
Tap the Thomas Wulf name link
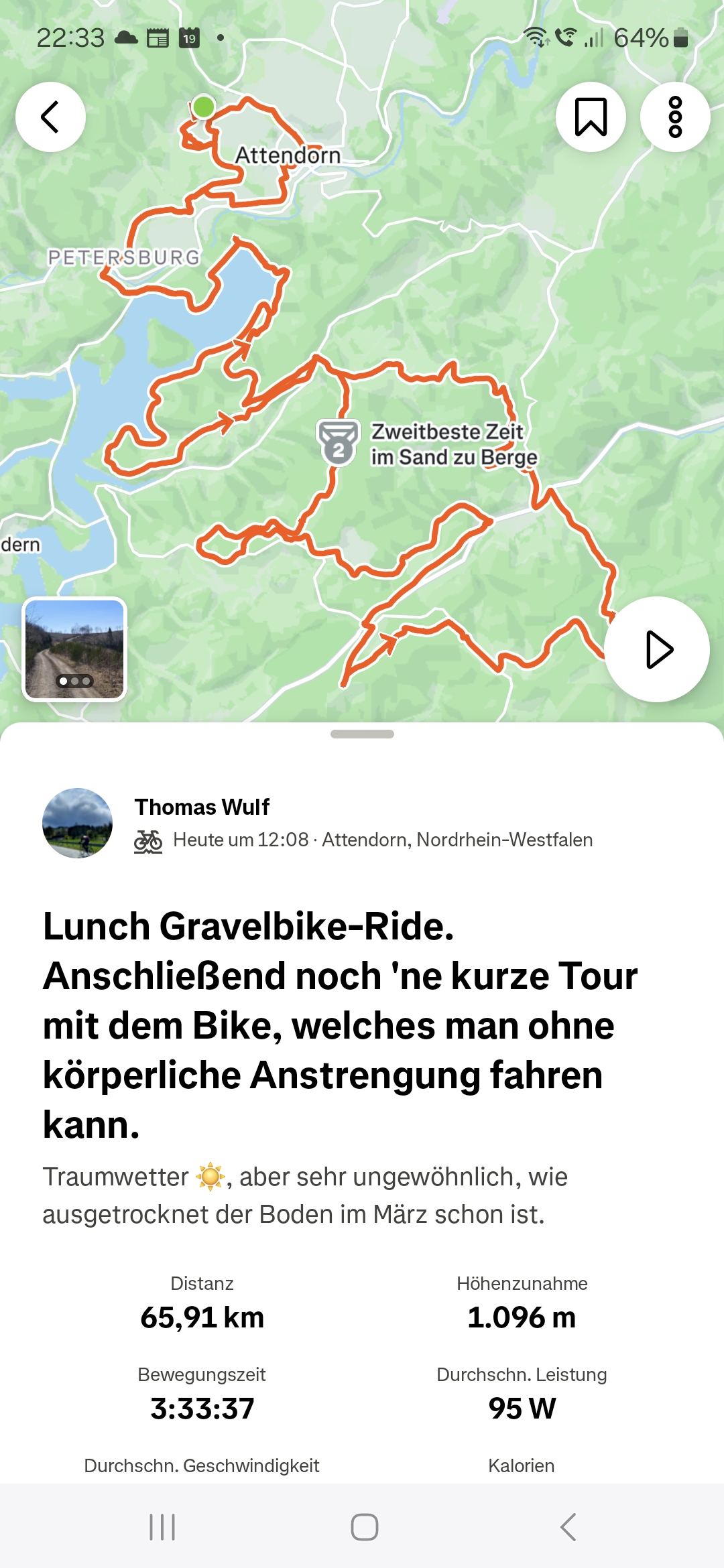click(x=202, y=807)
